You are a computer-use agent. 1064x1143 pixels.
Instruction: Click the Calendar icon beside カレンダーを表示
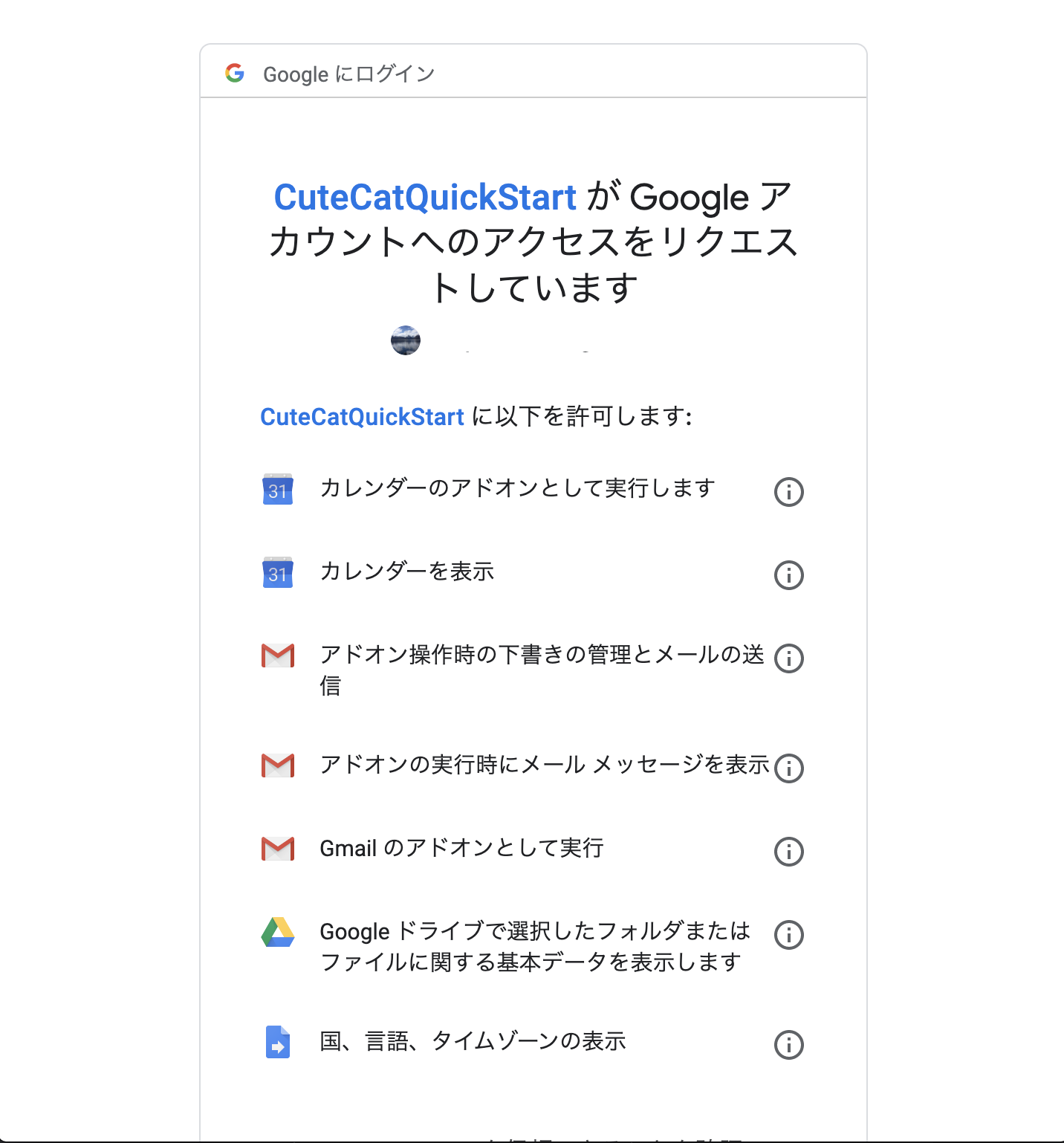(277, 574)
